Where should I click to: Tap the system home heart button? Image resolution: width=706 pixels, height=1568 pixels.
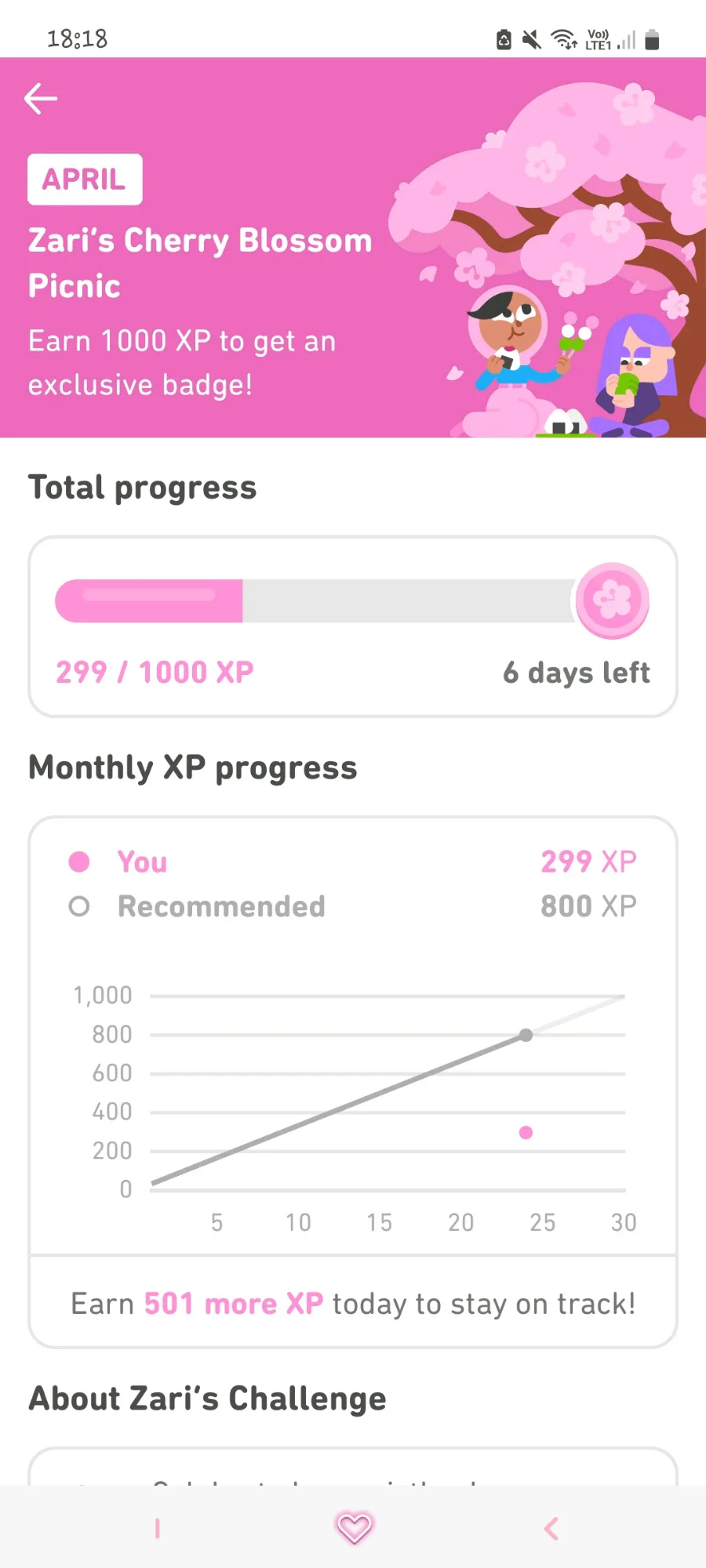(354, 1528)
